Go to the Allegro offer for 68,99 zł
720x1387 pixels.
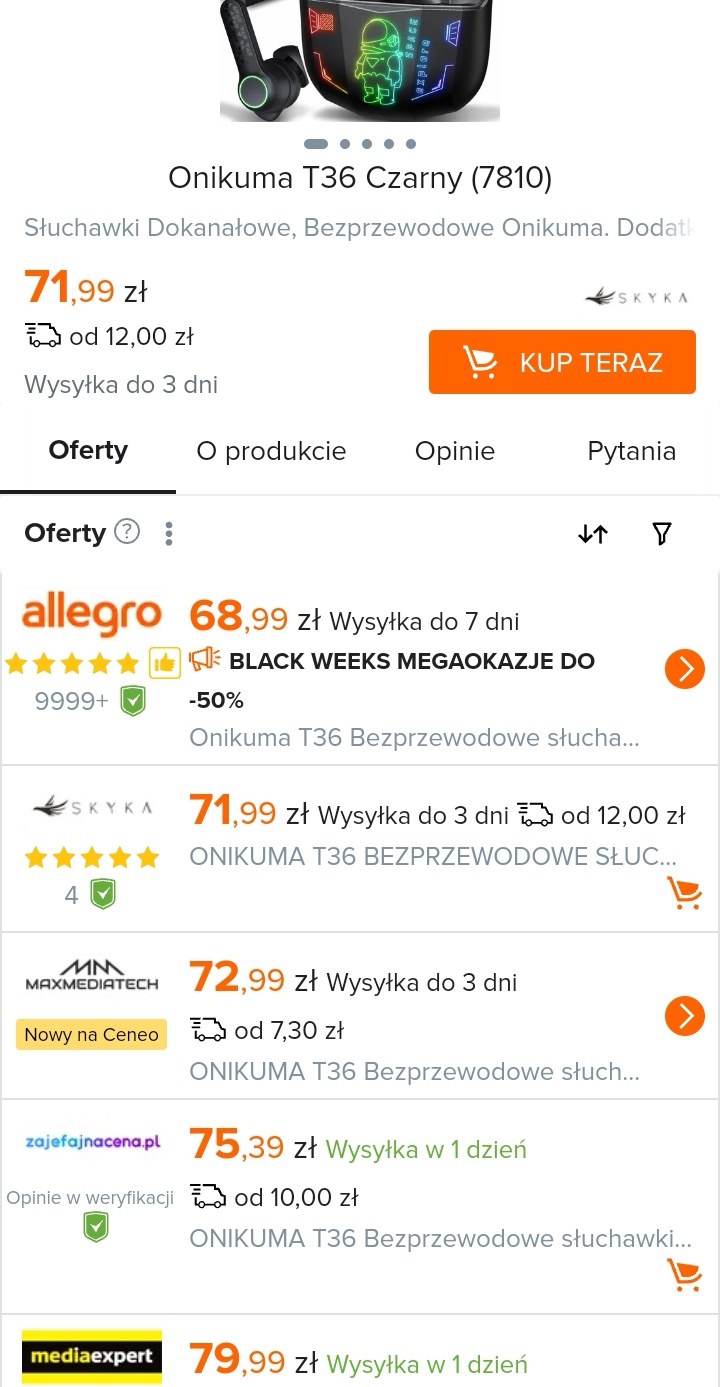click(x=685, y=669)
